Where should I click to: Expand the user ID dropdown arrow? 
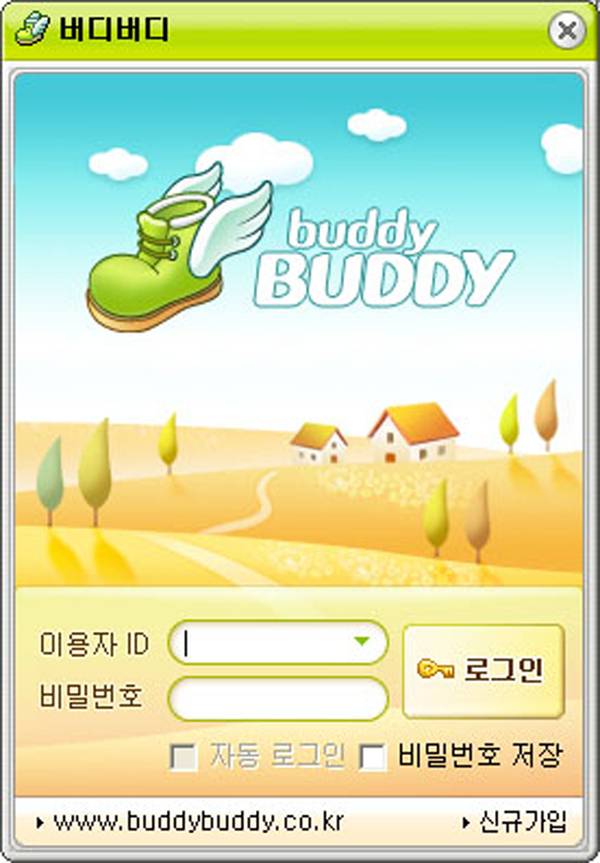tap(361, 642)
